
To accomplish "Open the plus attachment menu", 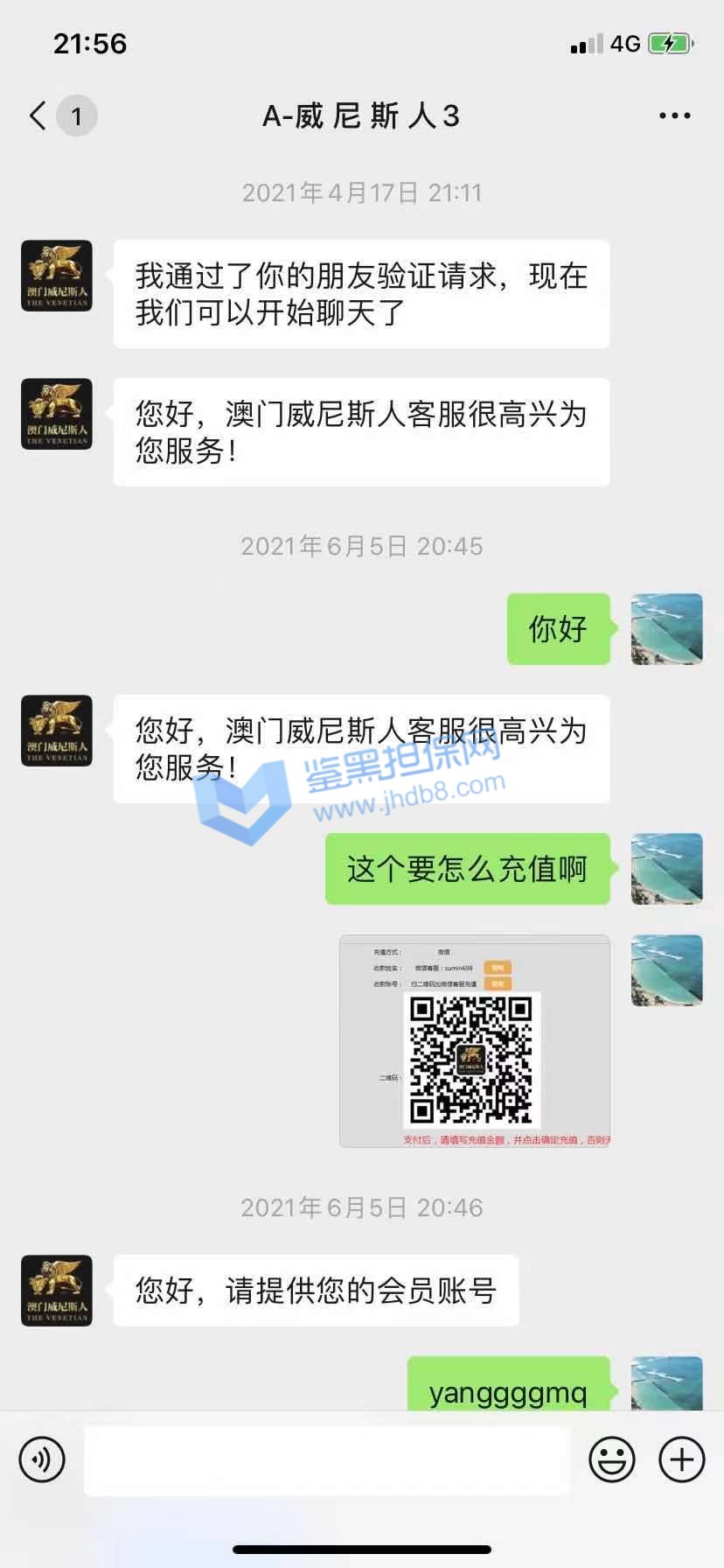I will click(x=681, y=1459).
